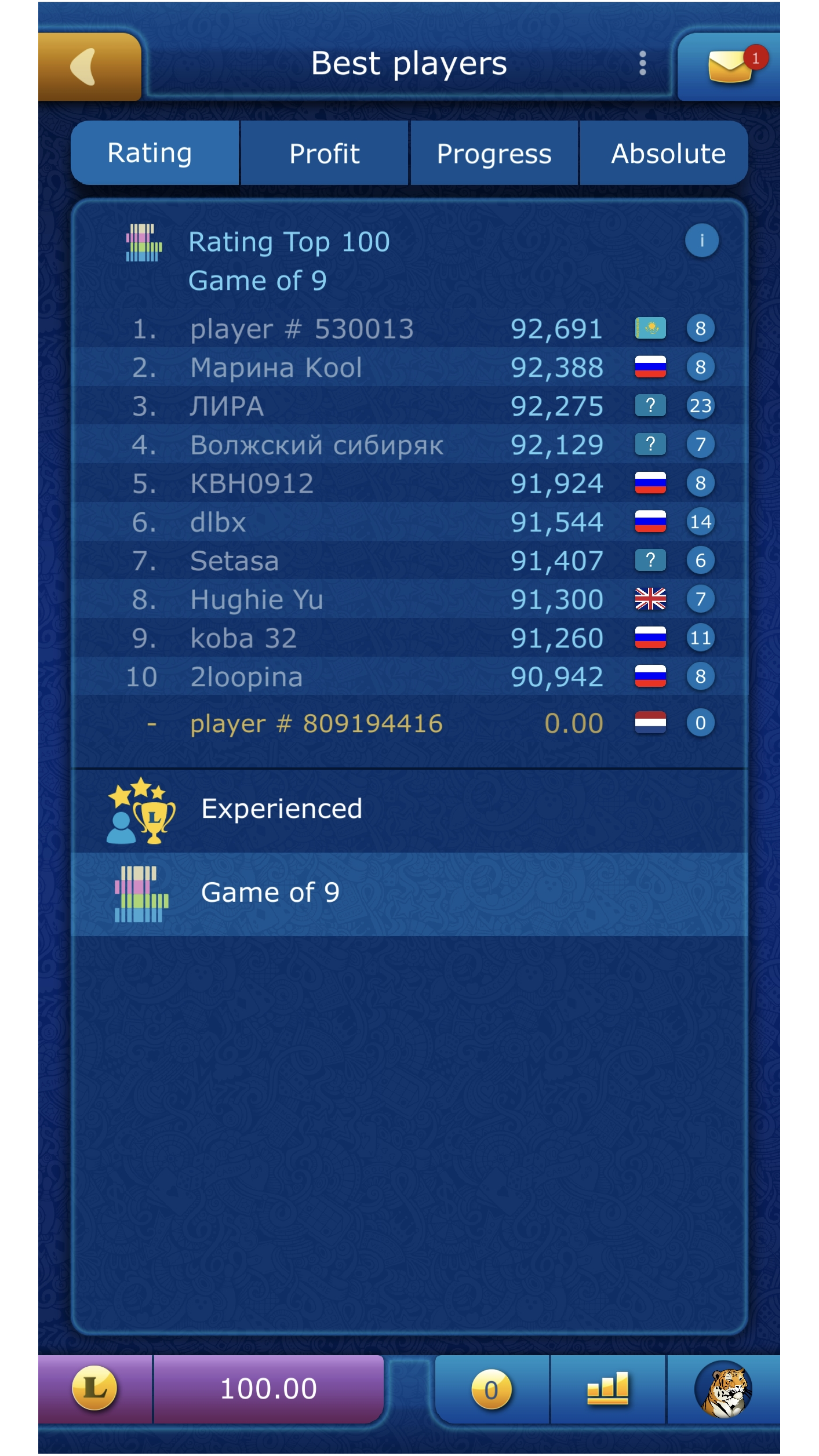Go back using the arrow button
This screenshot has width=819, height=1456.
click(x=89, y=67)
